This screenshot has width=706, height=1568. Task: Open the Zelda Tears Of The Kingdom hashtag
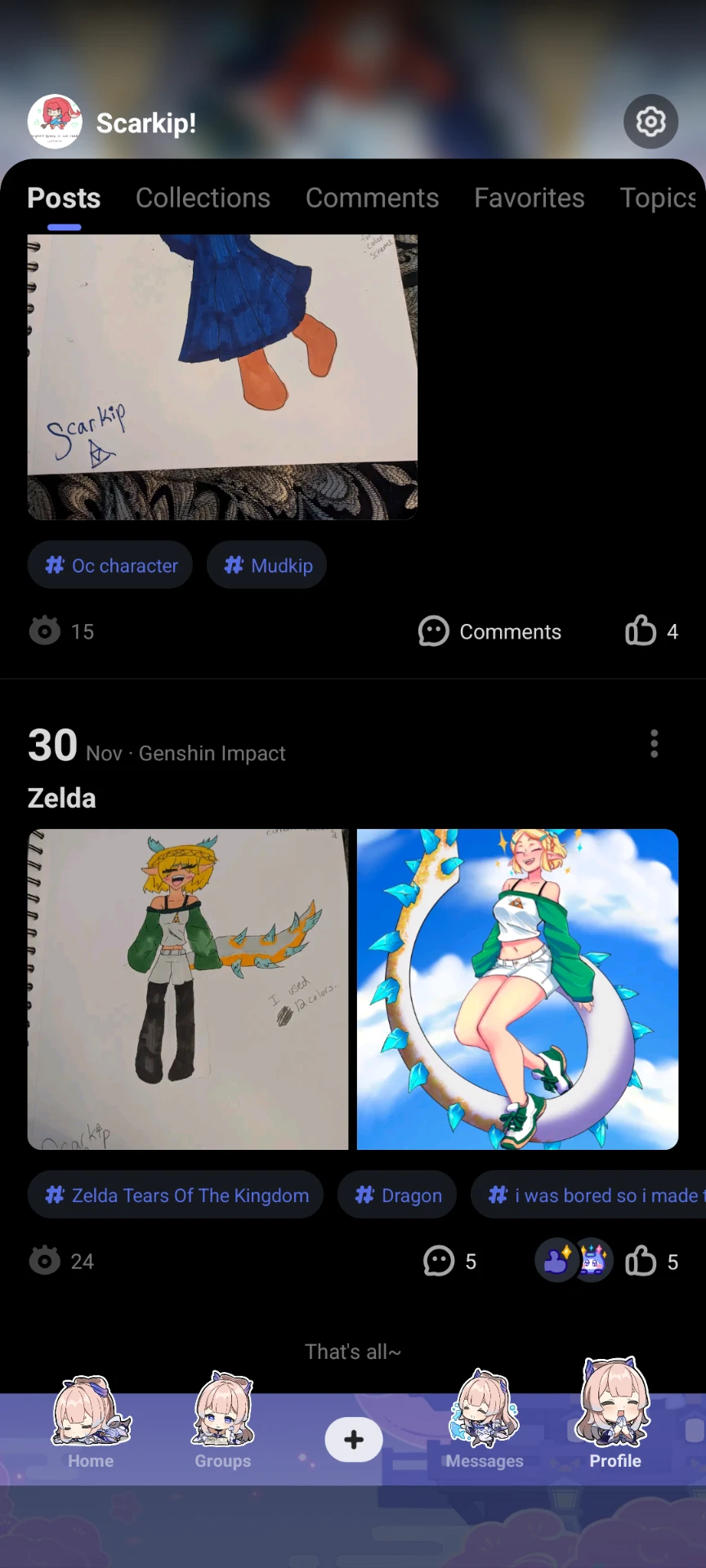[176, 1196]
